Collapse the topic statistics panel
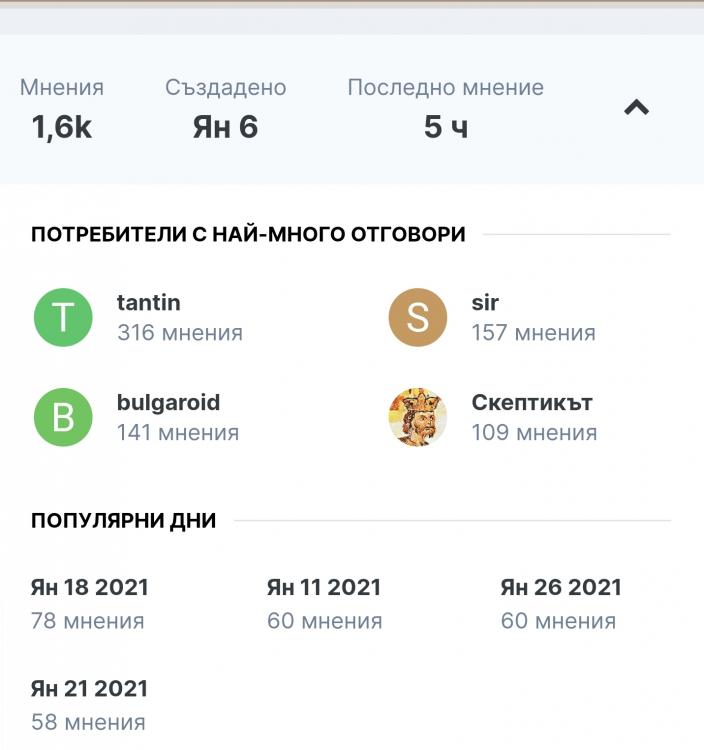704x750 pixels. pyautogui.click(x=636, y=108)
